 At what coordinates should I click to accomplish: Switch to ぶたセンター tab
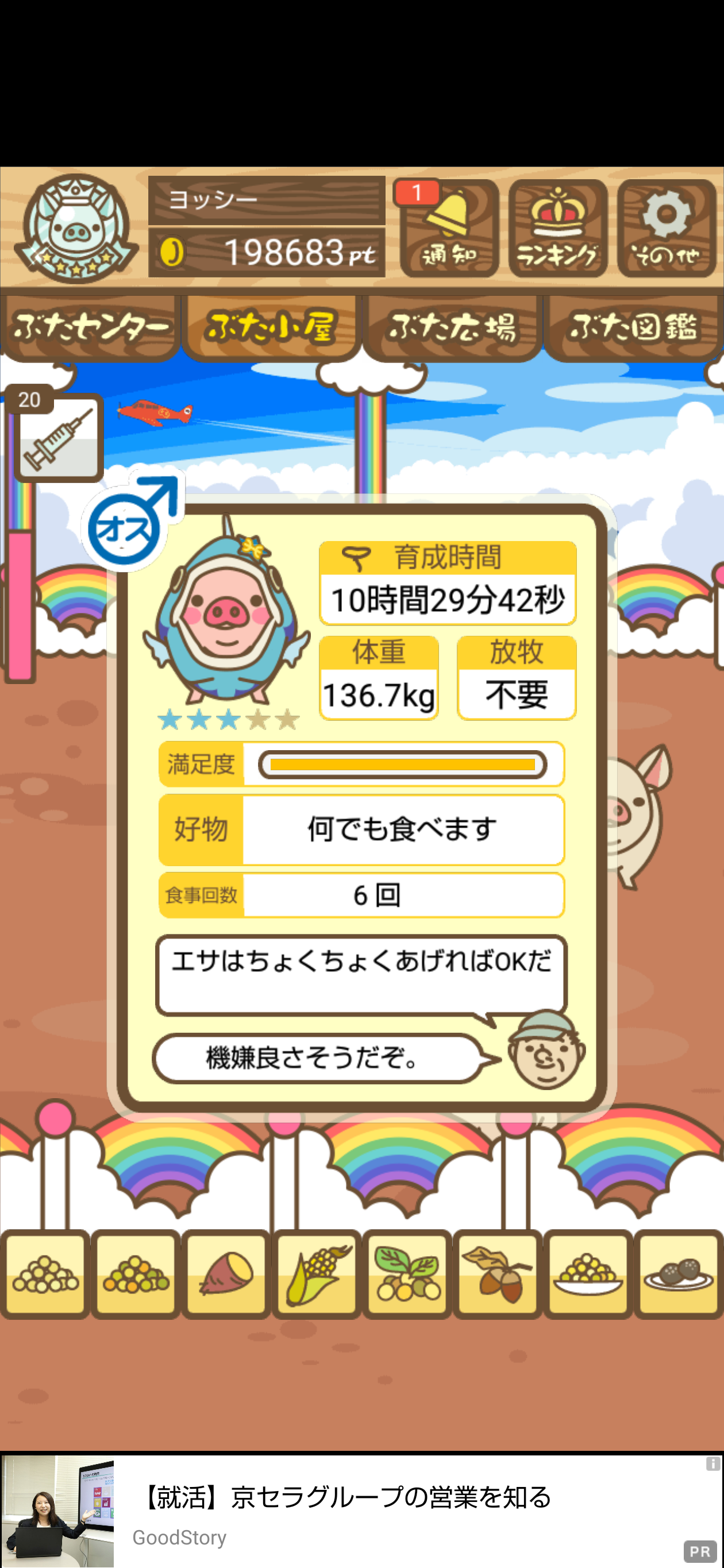pos(90,328)
